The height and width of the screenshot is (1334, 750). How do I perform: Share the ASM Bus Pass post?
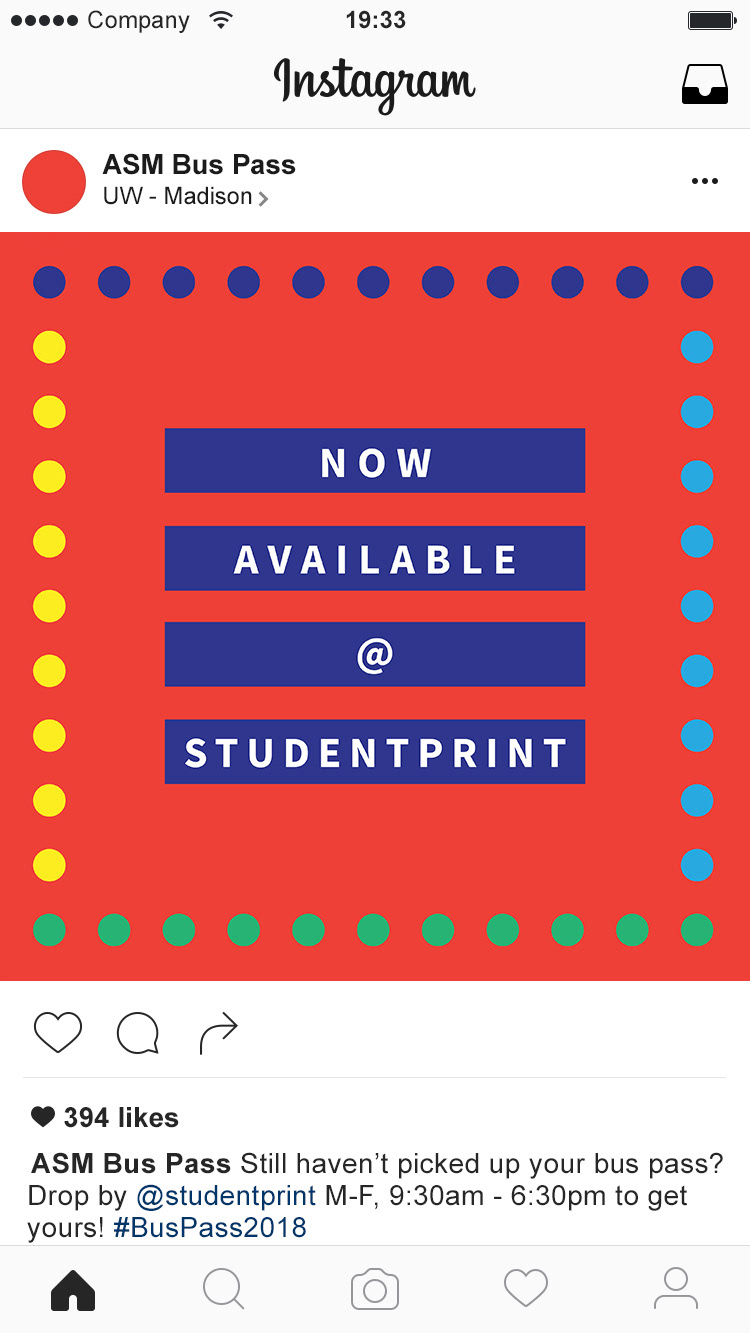coord(218,1033)
